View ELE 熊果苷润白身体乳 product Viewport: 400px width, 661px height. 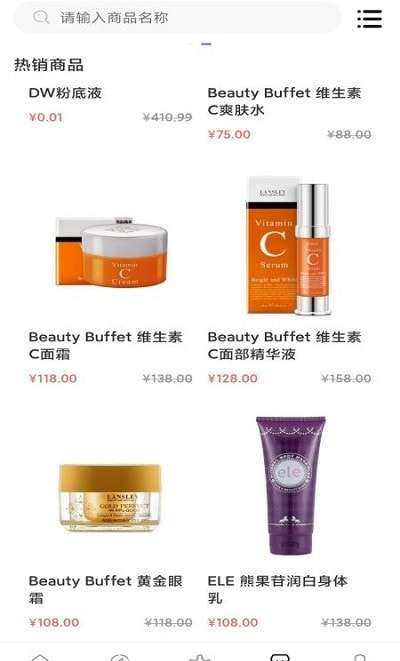click(x=289, y=523)
